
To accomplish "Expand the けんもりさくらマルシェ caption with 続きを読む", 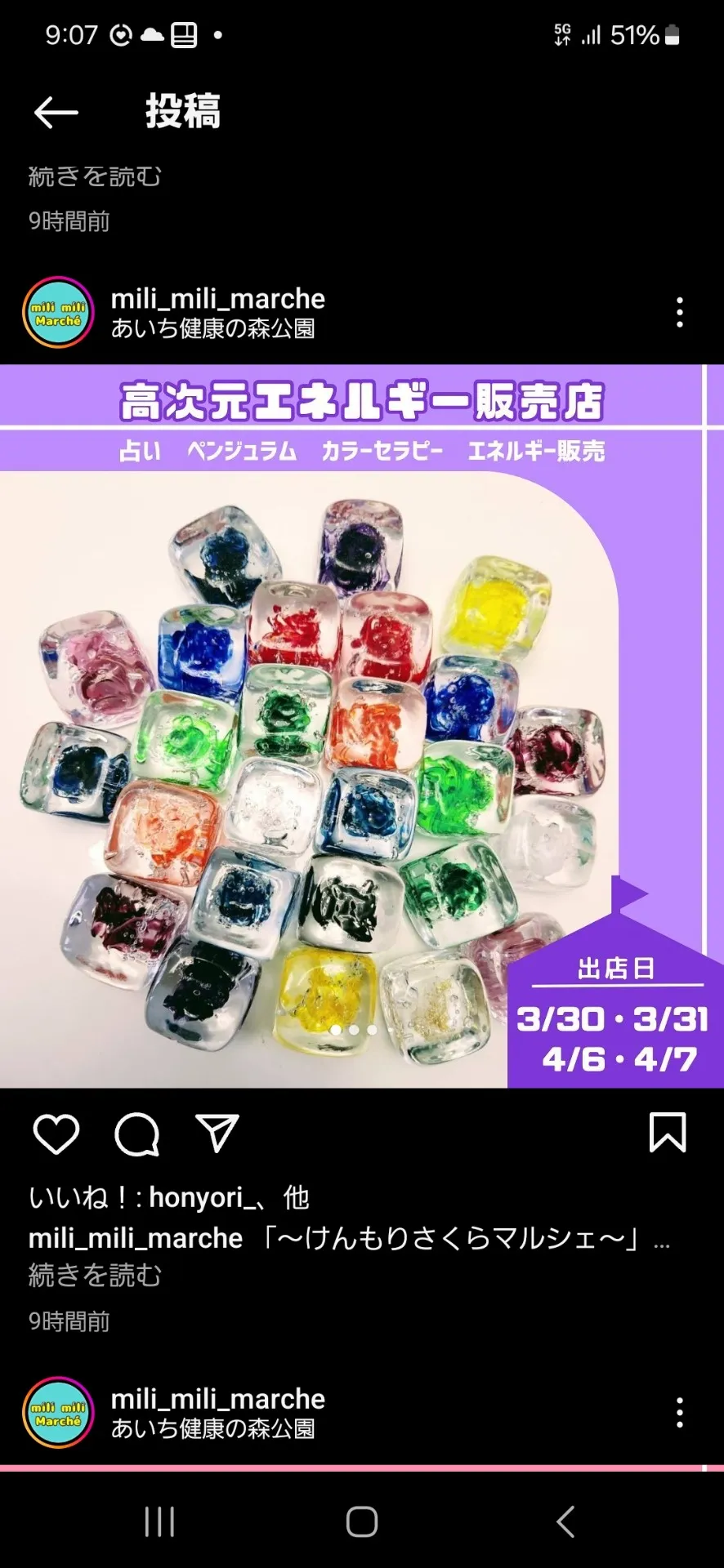I will [x=95, y=1275].
